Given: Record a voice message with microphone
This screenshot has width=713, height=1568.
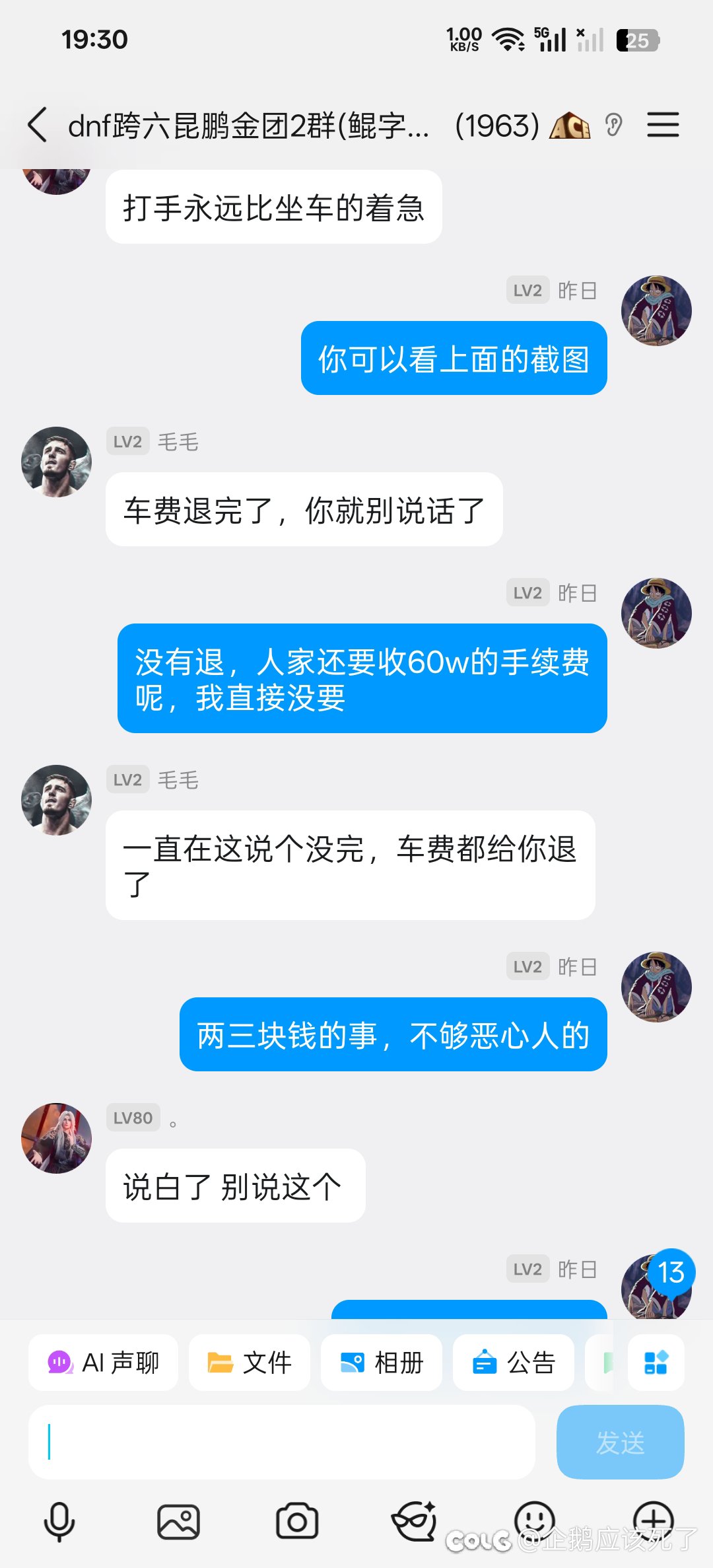Looking at the screenshot, I should (59, 1522).
